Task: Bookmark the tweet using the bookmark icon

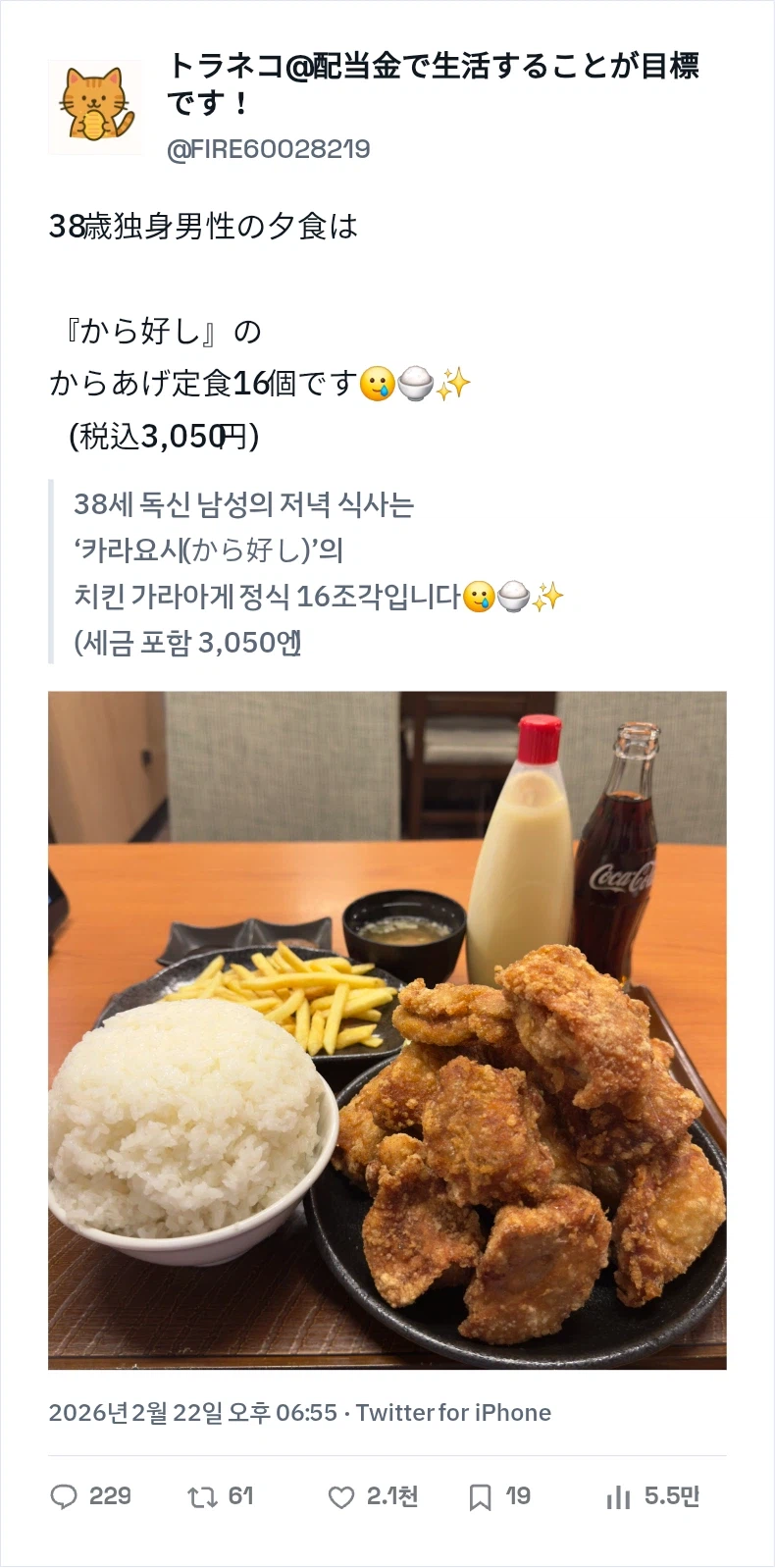Action: click(x=479, y=1496)
